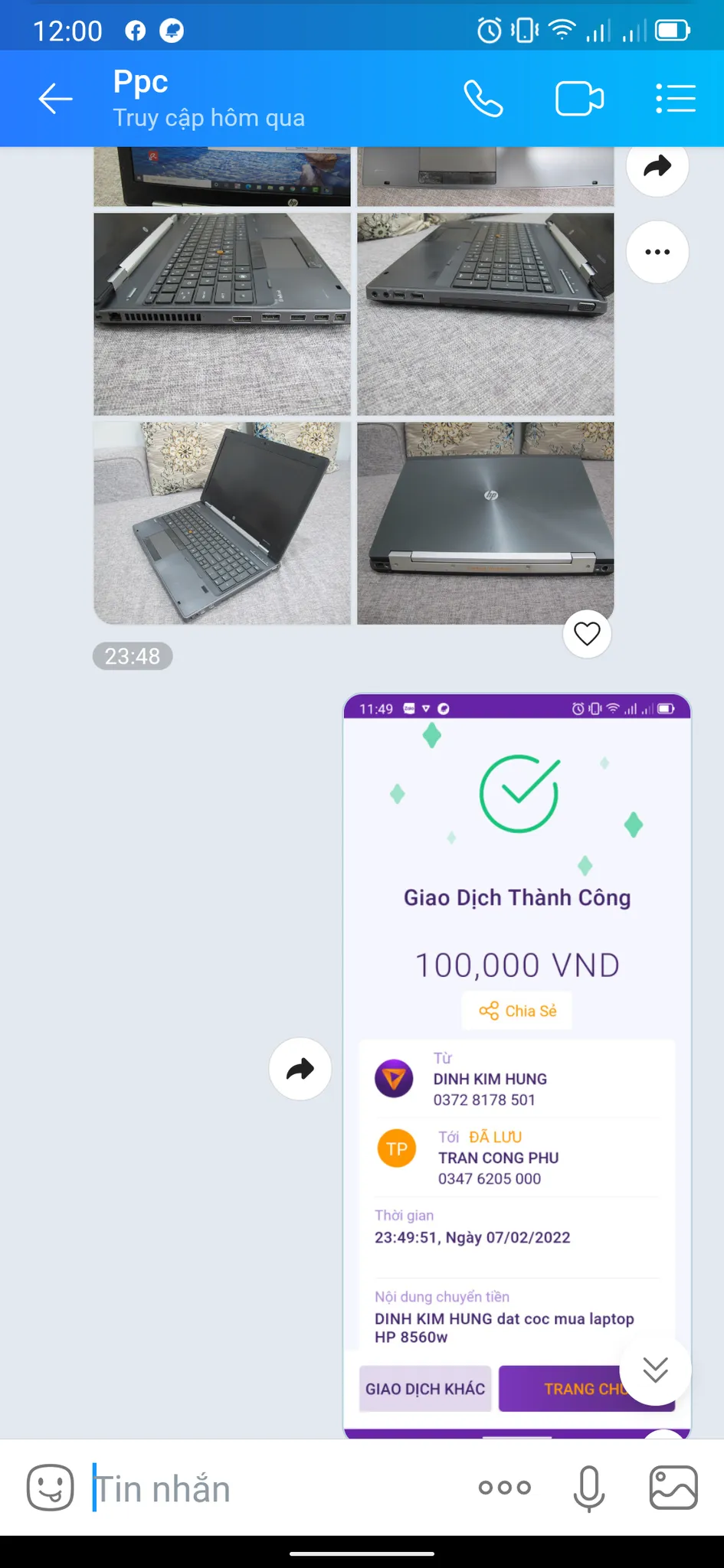Image resolution: width=724 pixels, height=1568 pixels.
Task: Select TRANG CHỦ in the receipt
Action: [587, 1388]
